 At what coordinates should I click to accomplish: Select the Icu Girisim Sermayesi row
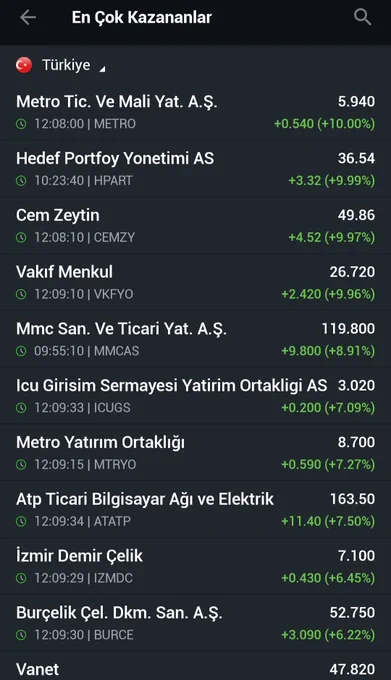tap(196, 396)
